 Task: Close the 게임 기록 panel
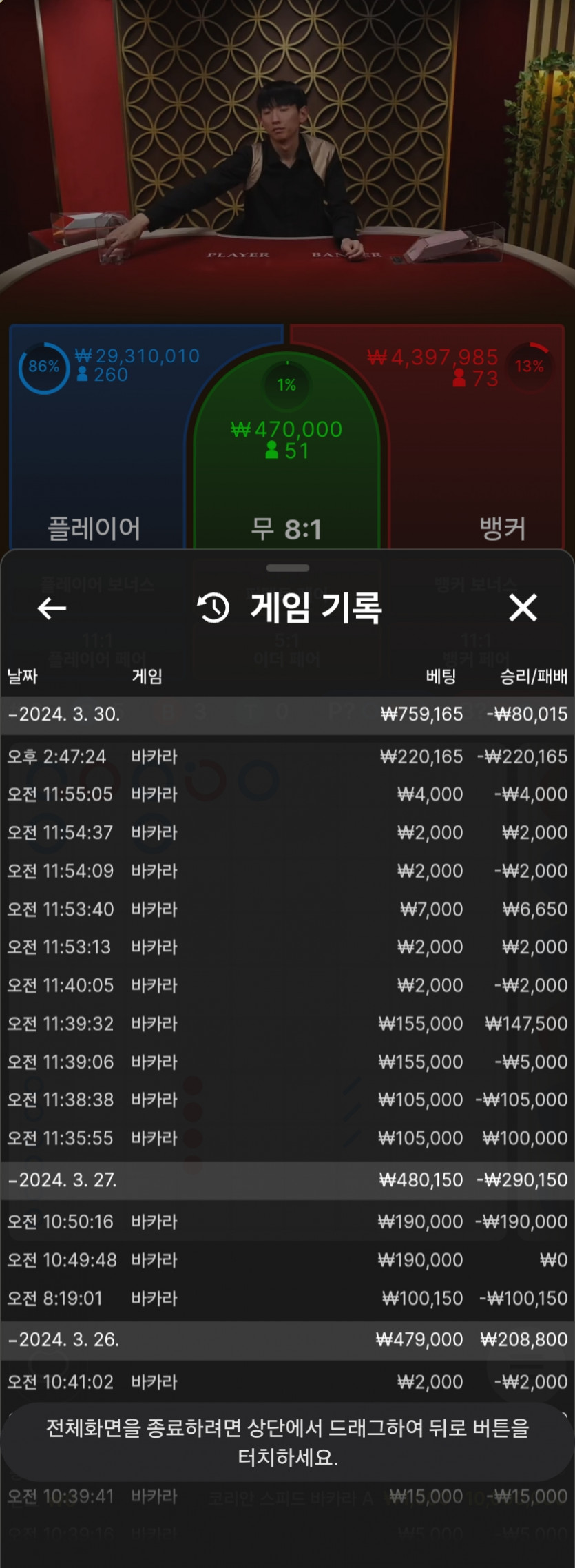click(x=523, y=608)
